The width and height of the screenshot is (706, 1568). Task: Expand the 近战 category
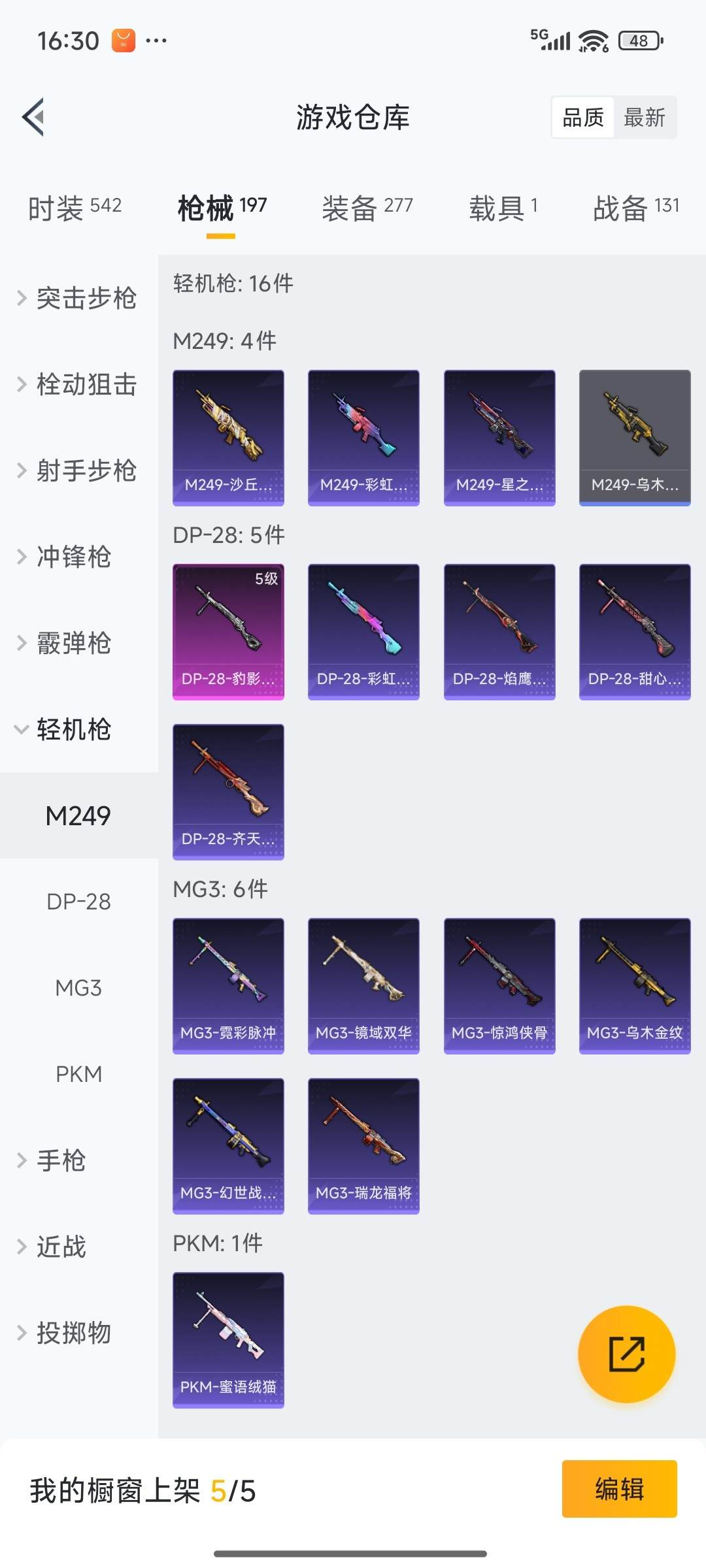click(63, 1246)
